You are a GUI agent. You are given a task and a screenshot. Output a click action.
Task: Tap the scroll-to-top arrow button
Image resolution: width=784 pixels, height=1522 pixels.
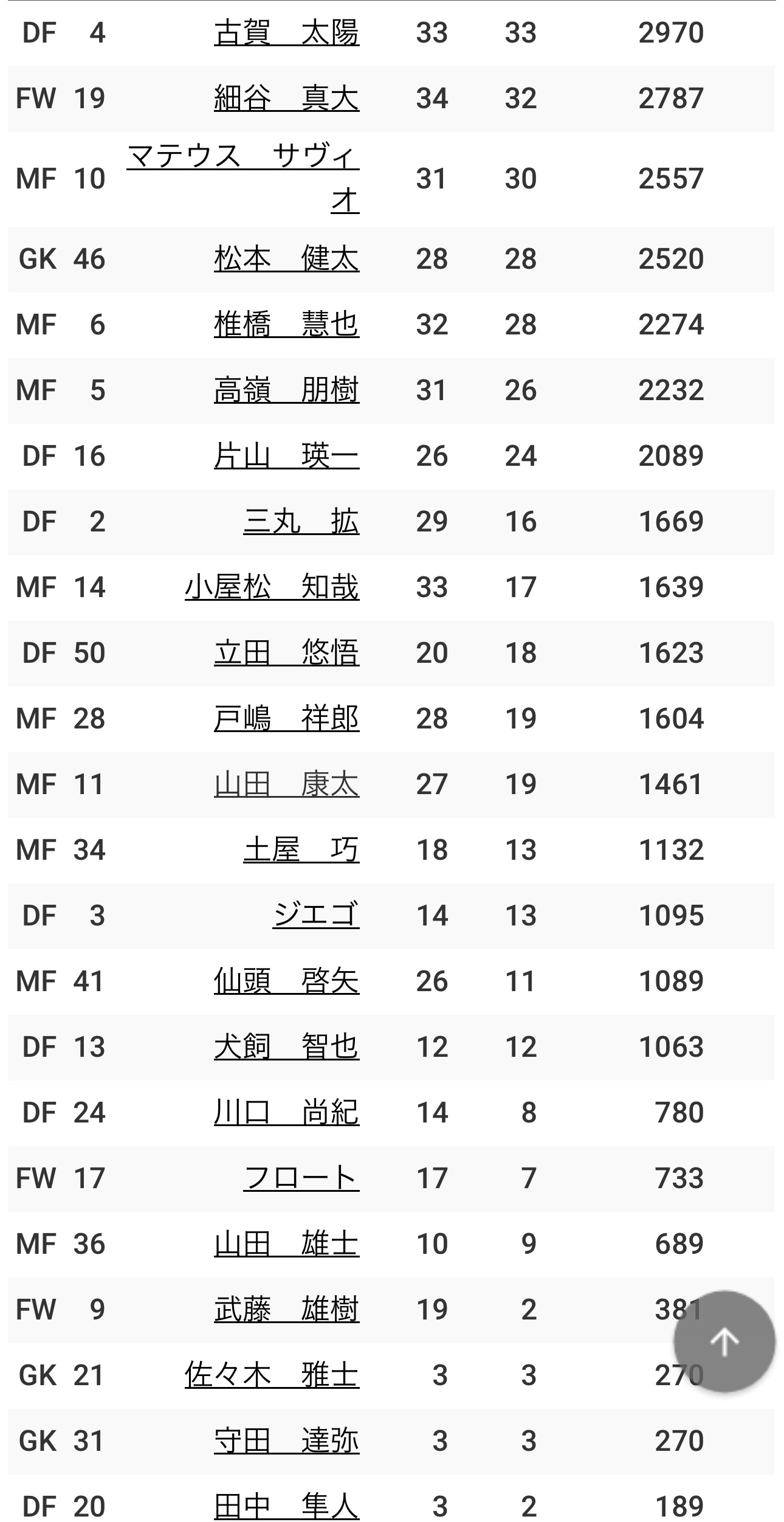click(x=724, y=1341)
